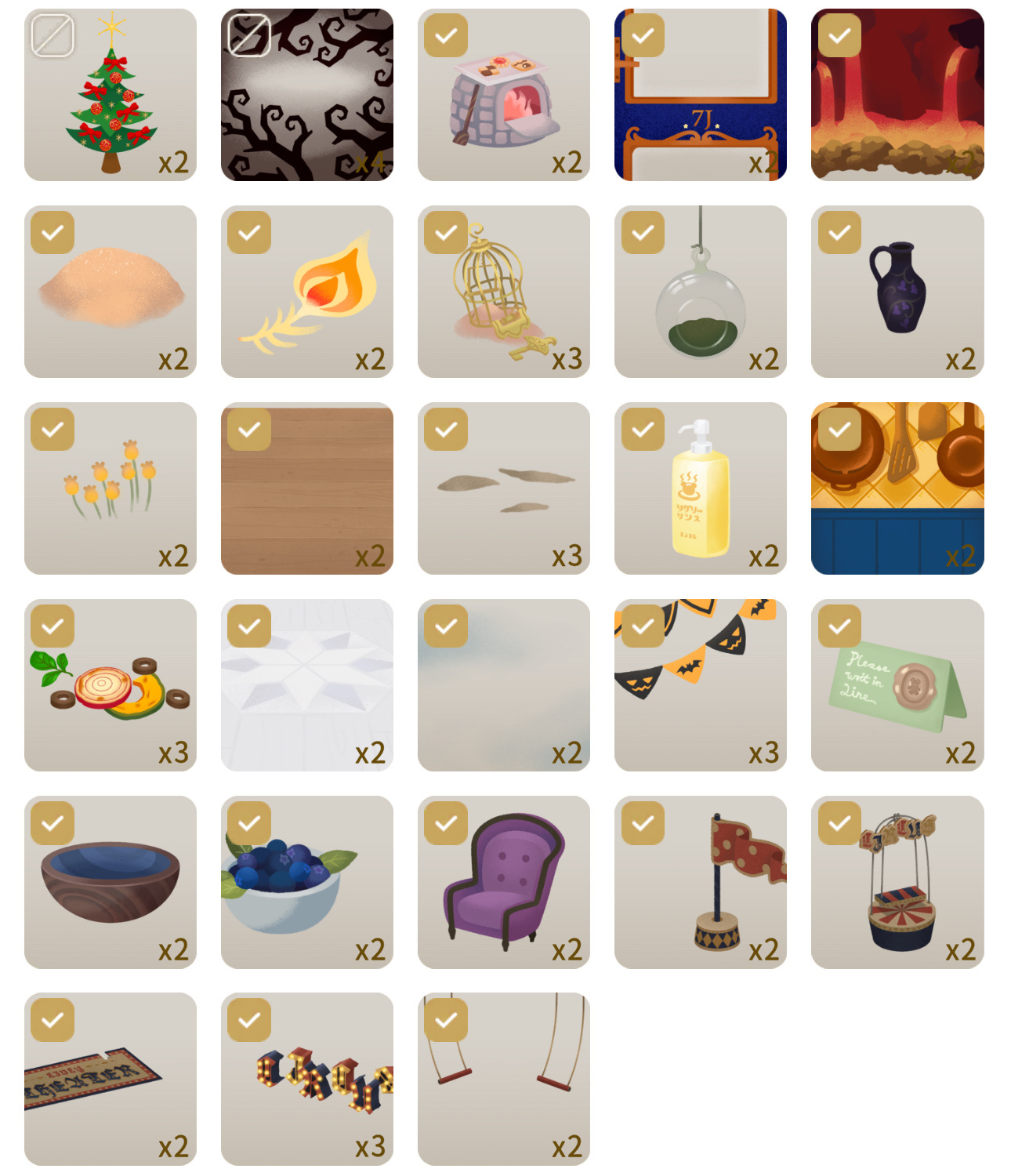
Task: Choose the golden birdcage tile
Action: (x=503, y=292)
